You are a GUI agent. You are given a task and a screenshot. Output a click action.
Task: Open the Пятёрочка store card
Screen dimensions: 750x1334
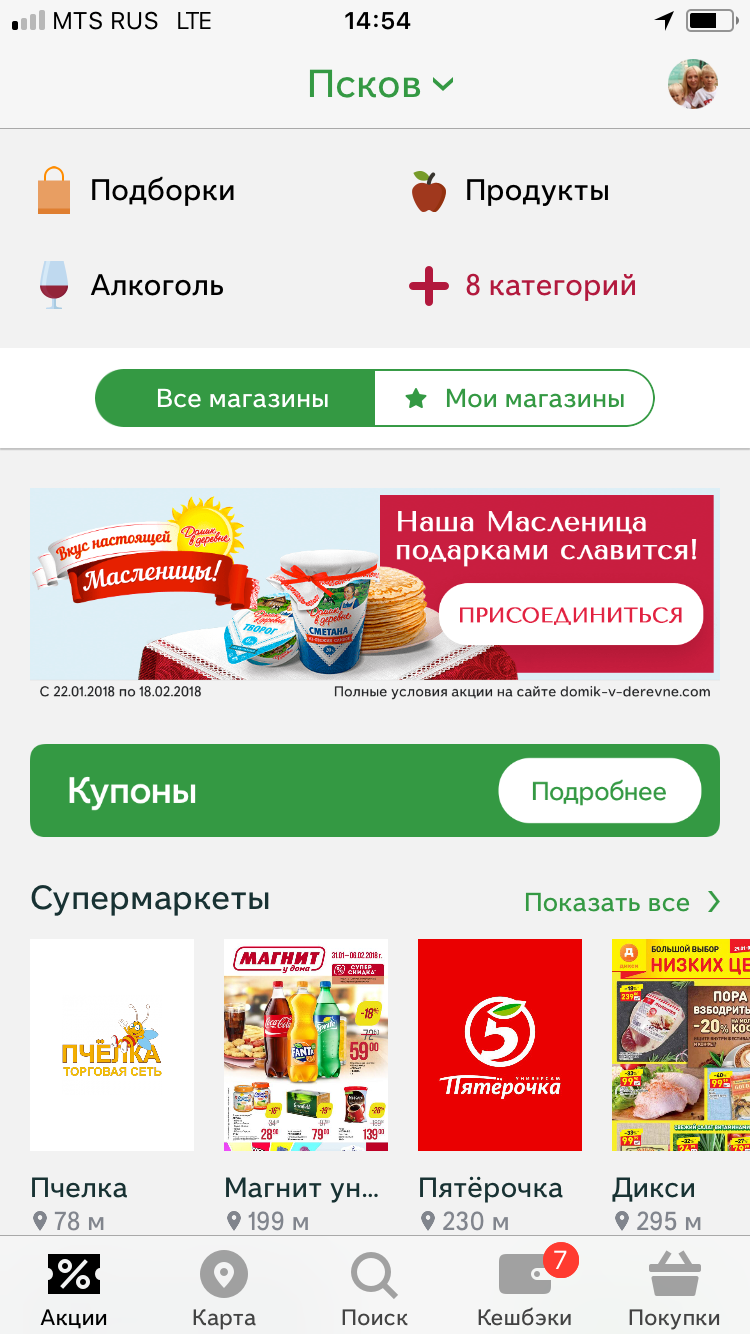pos(500,1085)
